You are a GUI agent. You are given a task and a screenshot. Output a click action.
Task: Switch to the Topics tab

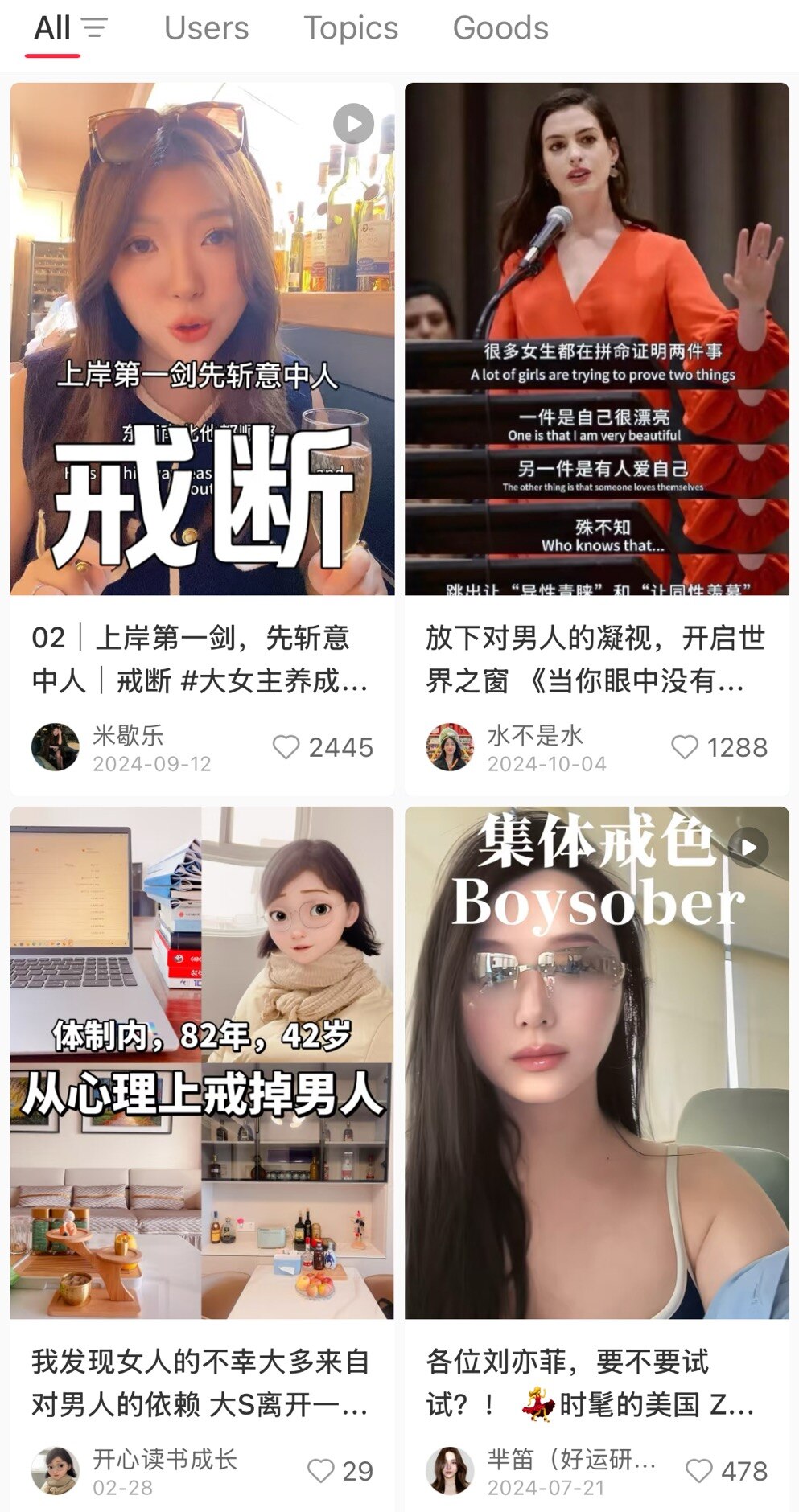tap(350, 28)
